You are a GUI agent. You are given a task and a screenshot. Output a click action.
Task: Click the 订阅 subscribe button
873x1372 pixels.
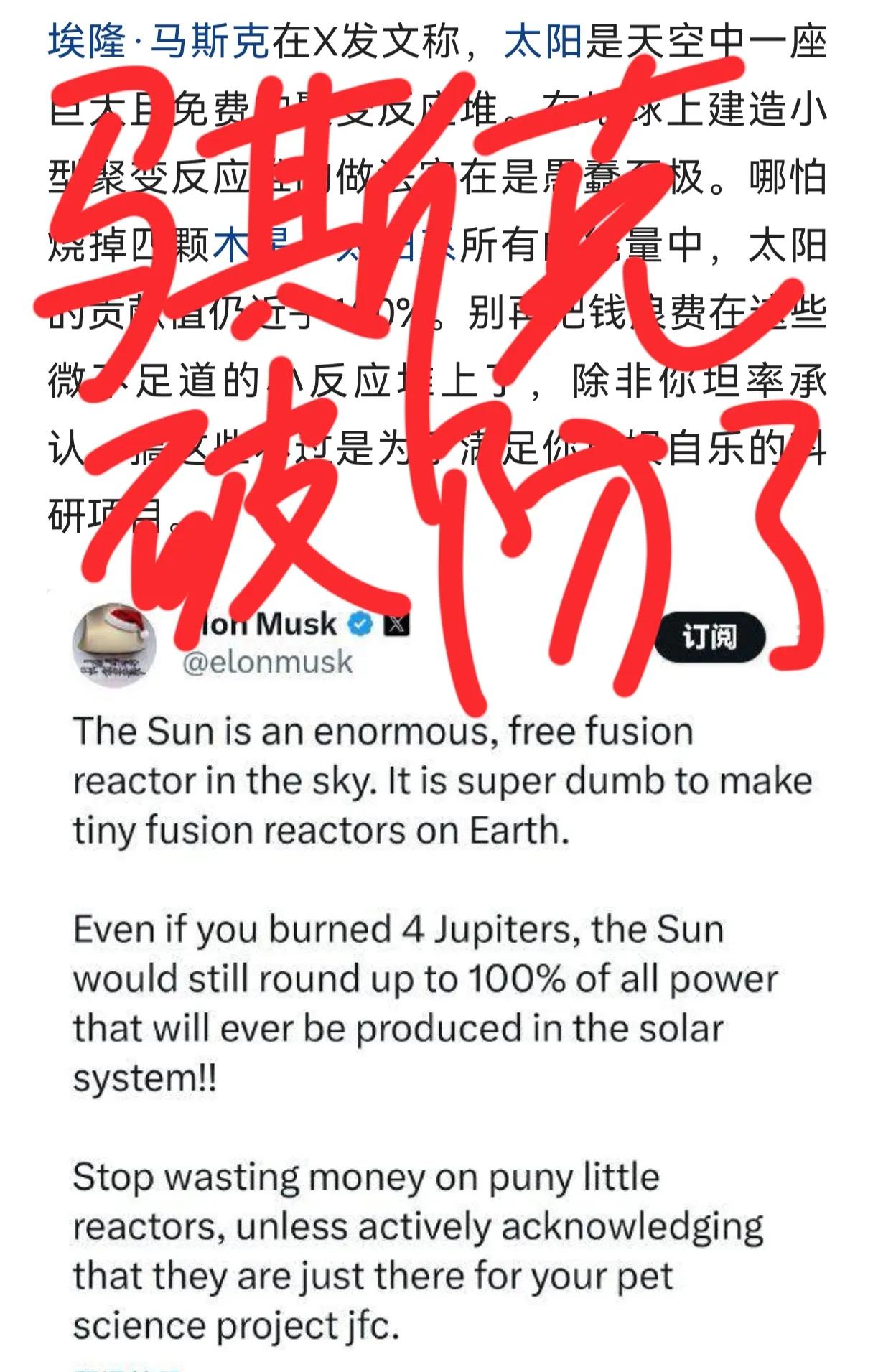[711, 637]
